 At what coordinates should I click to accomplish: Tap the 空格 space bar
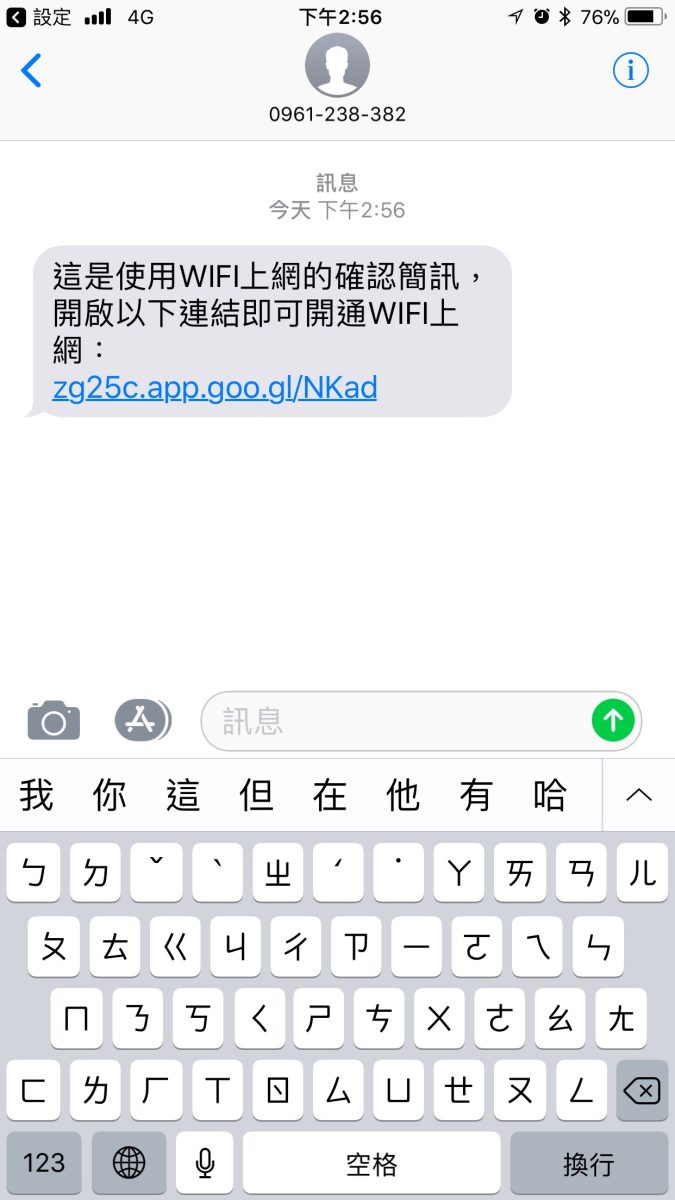tap(371, 1163)
